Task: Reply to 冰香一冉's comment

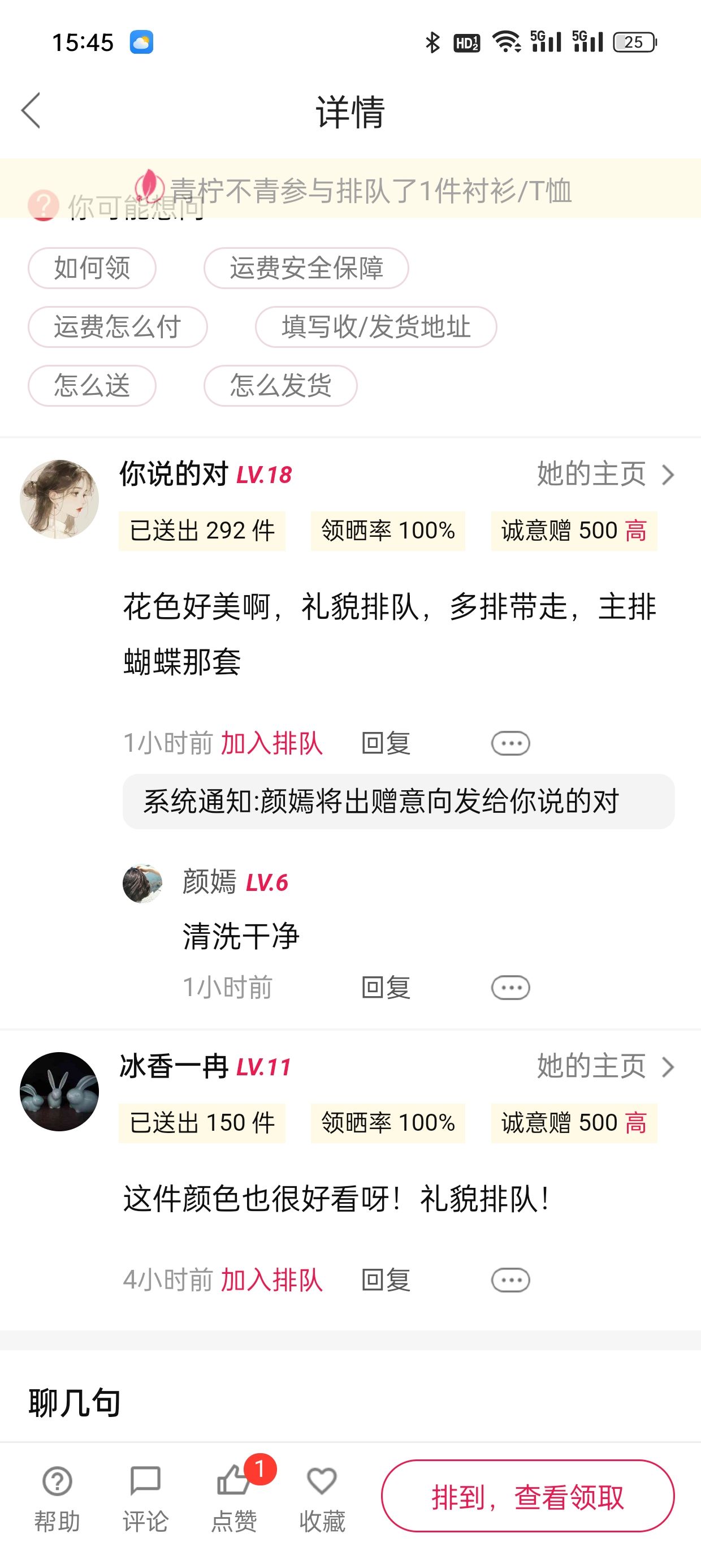Action: pos(386,1280)
